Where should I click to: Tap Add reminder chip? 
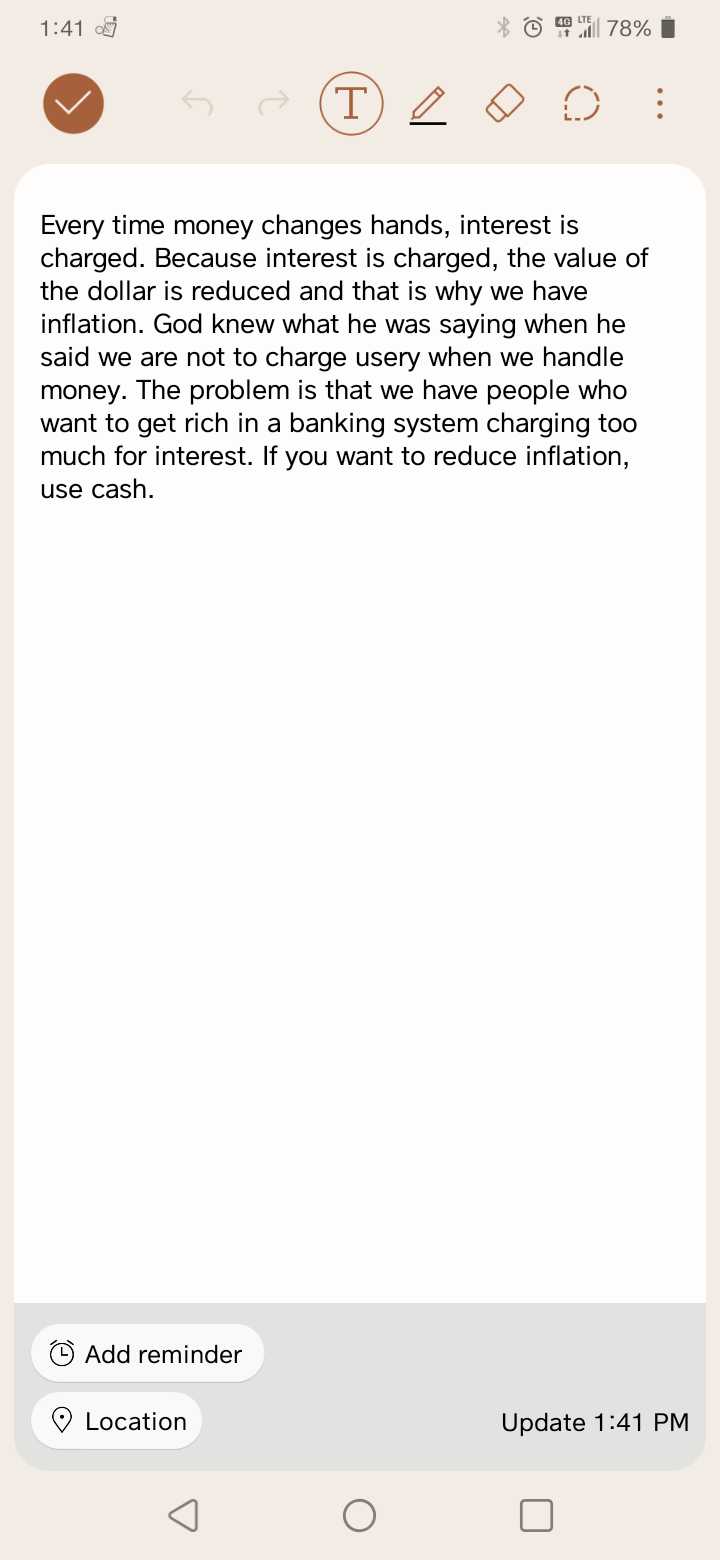(147, 1354)
